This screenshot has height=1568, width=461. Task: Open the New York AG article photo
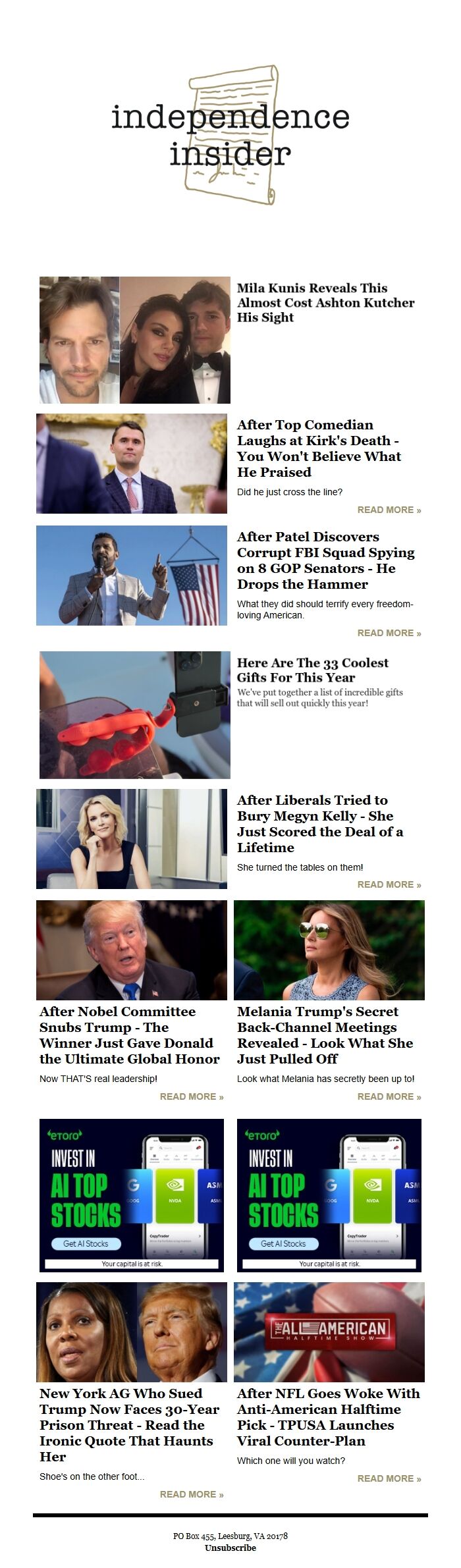pyautogui.click(x=132, y=1332)
